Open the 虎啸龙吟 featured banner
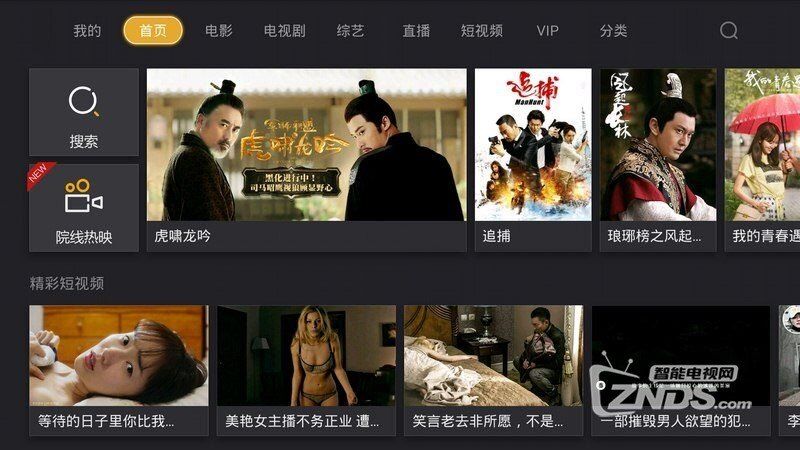Viewport: 800px width, 450px height. click(306, 158)
